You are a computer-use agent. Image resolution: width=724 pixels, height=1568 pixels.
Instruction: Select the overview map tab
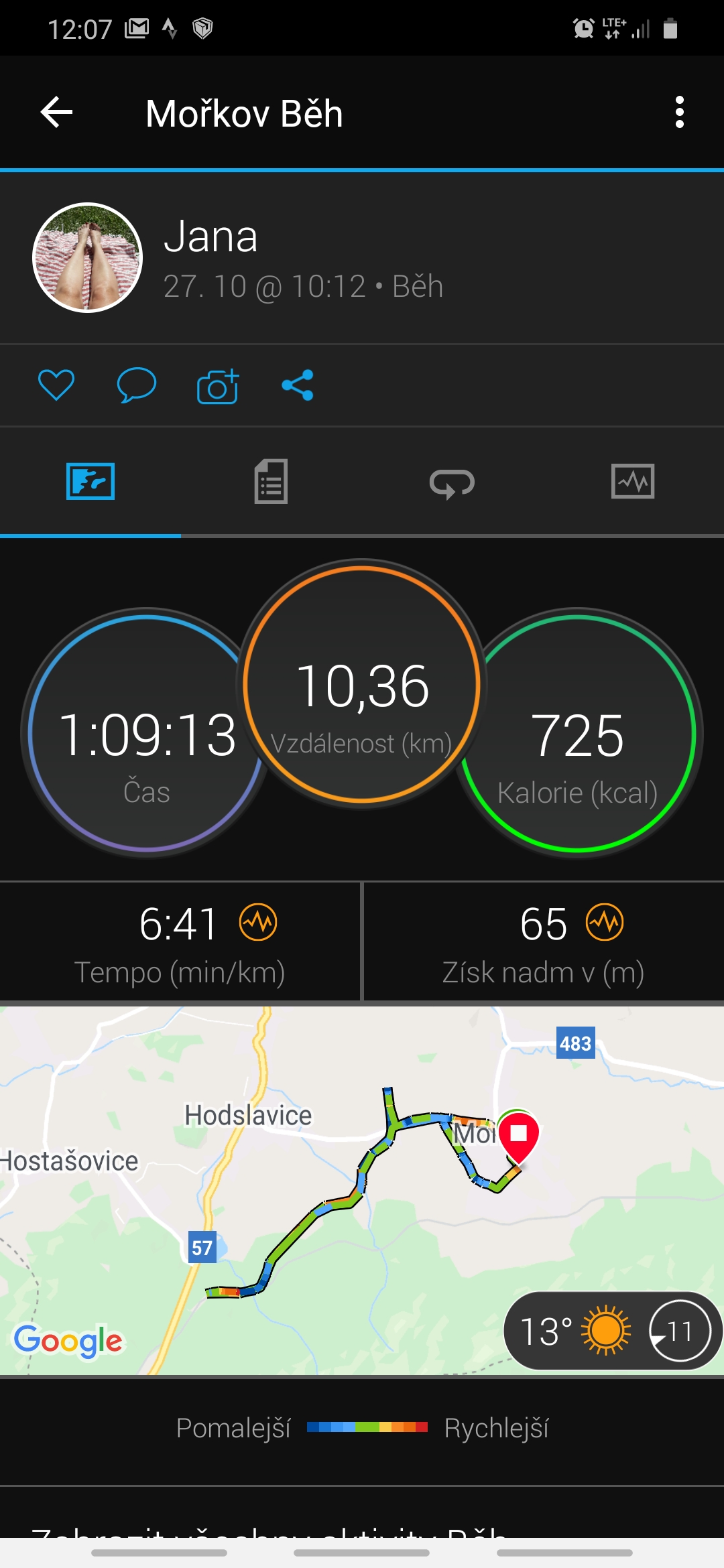pos(90,481)
